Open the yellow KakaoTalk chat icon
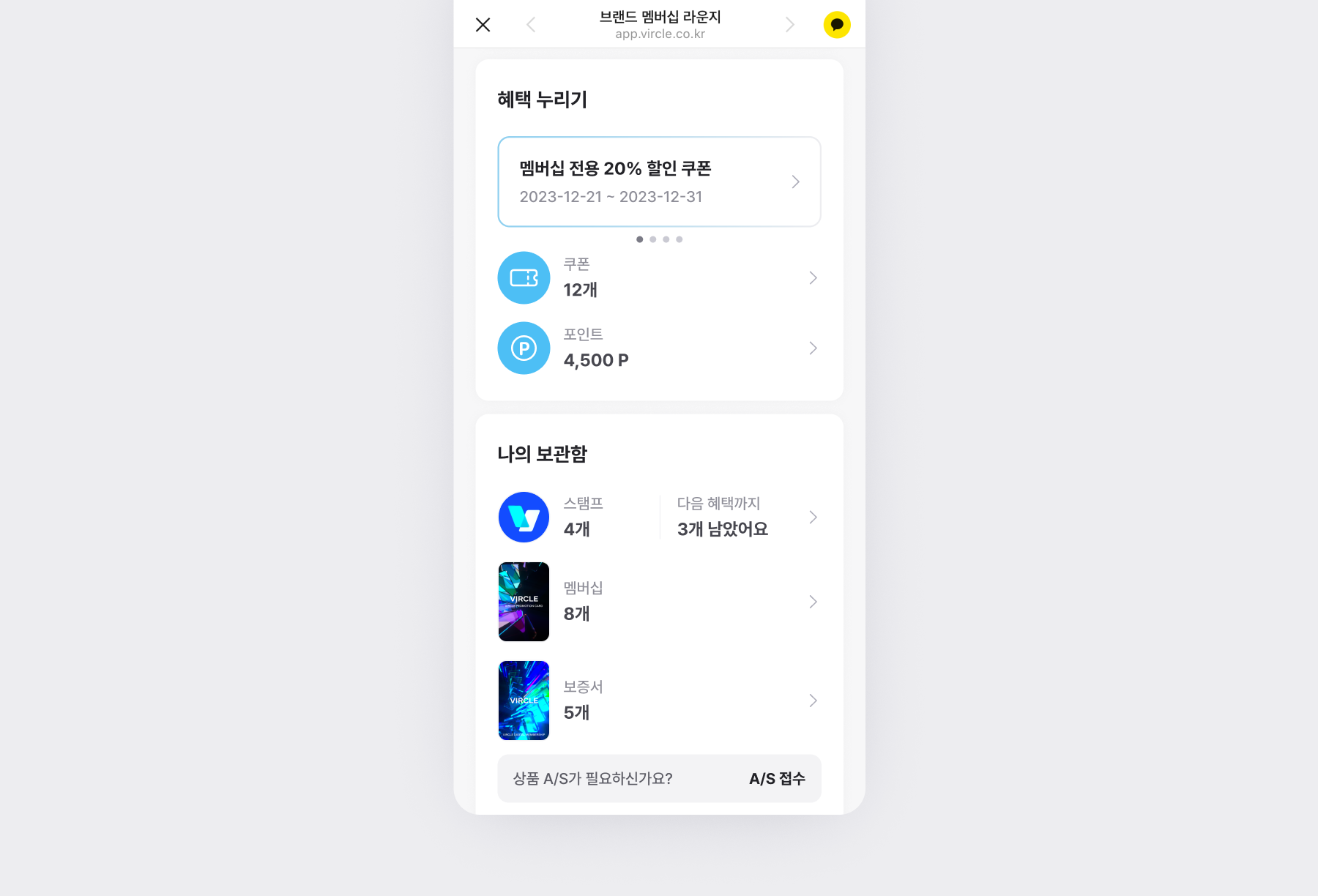This screenshot has height=896, width=1318. click(836, 25)
